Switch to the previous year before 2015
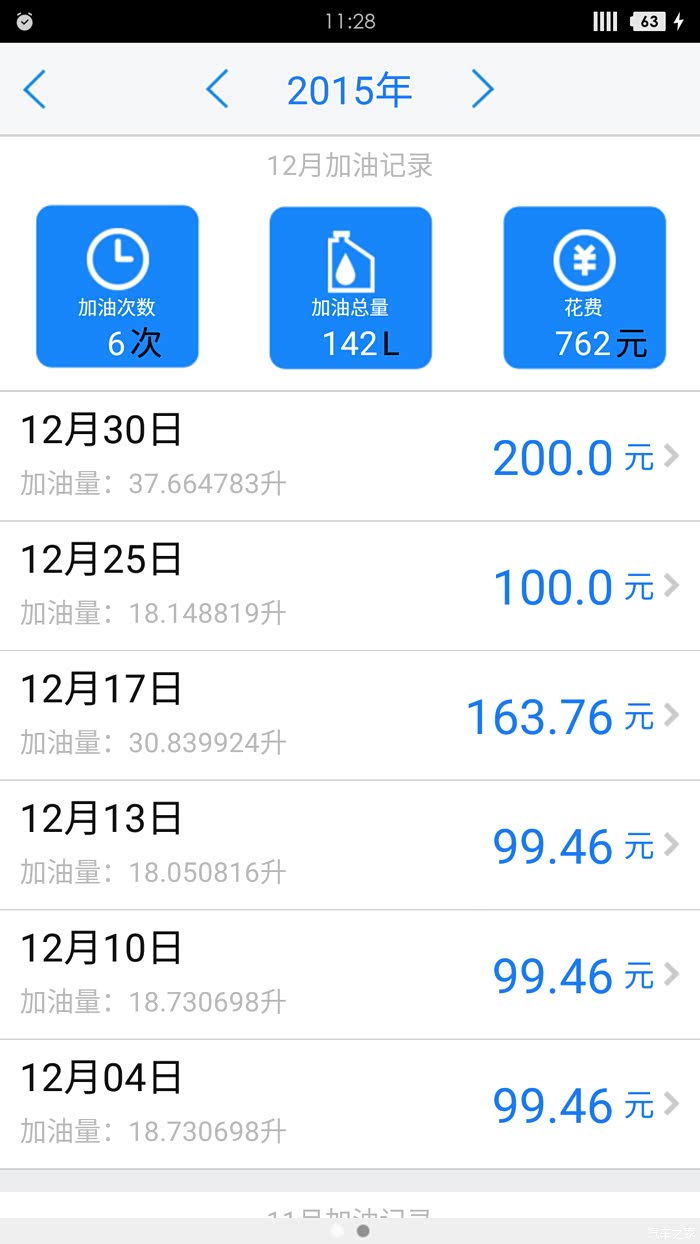Image resolution: width=700 pixels, height=1244 pixels. coord(217,90)
